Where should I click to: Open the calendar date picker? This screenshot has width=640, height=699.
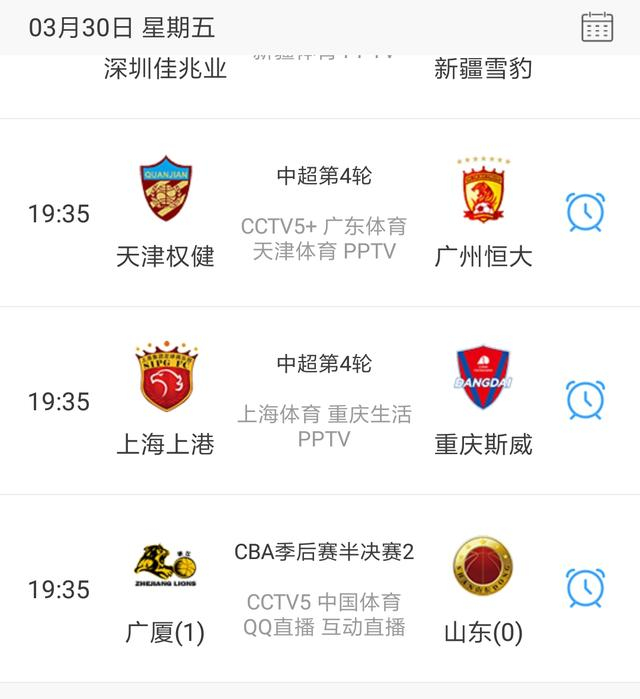[x=597, y=27]
